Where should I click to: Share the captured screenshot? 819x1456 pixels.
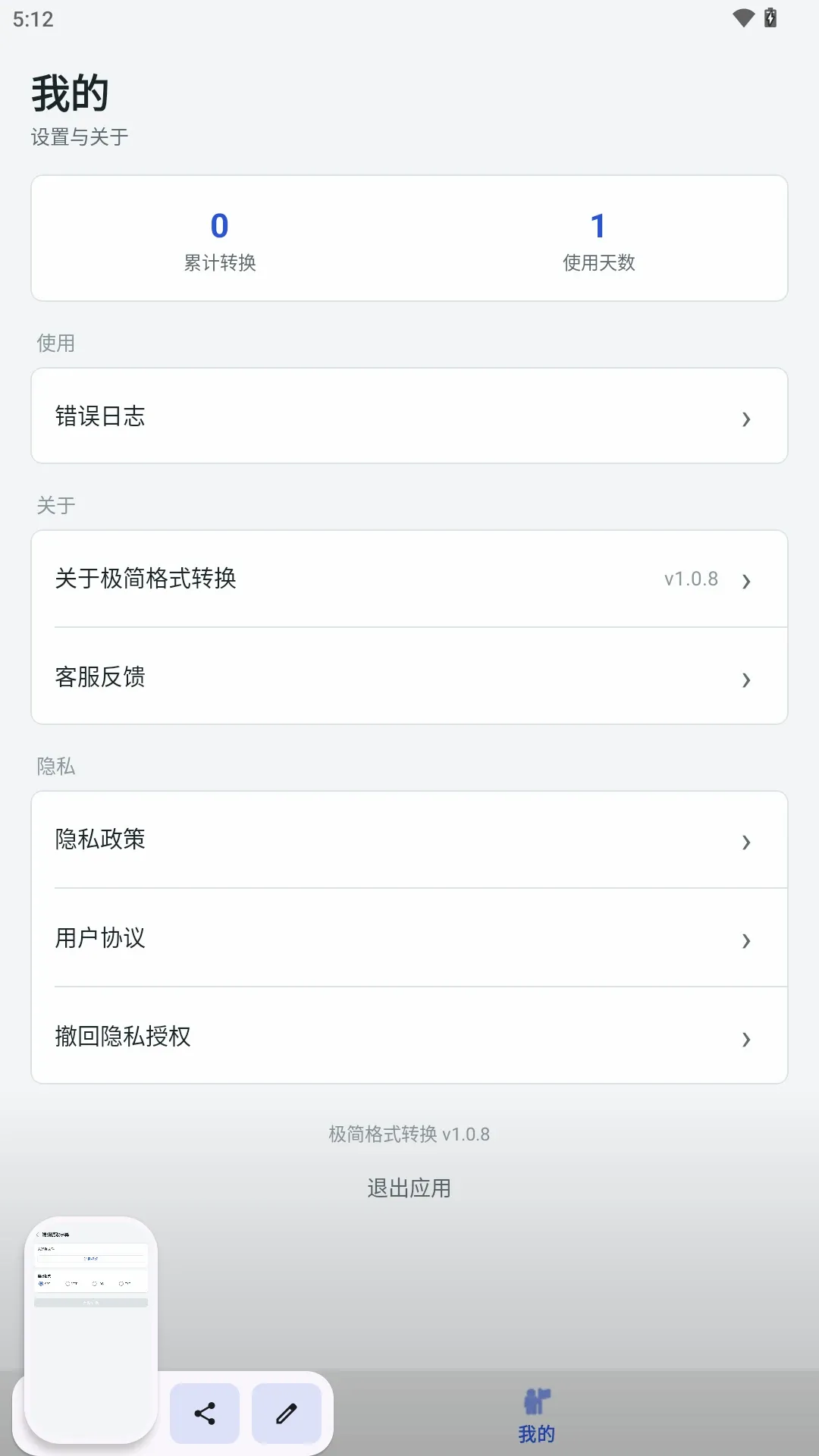(205, 1414)
